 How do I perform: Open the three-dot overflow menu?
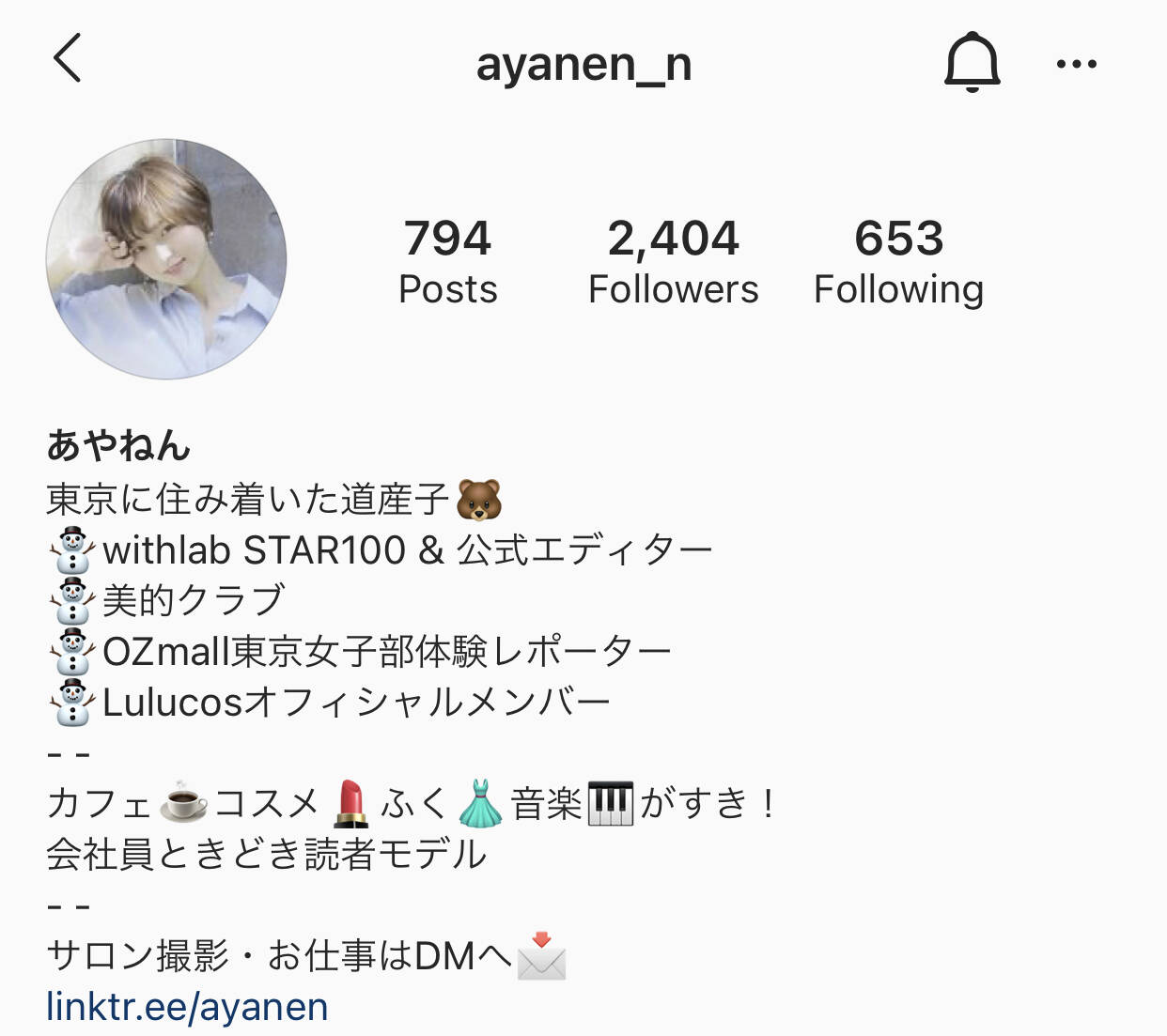pos(1076,64)
